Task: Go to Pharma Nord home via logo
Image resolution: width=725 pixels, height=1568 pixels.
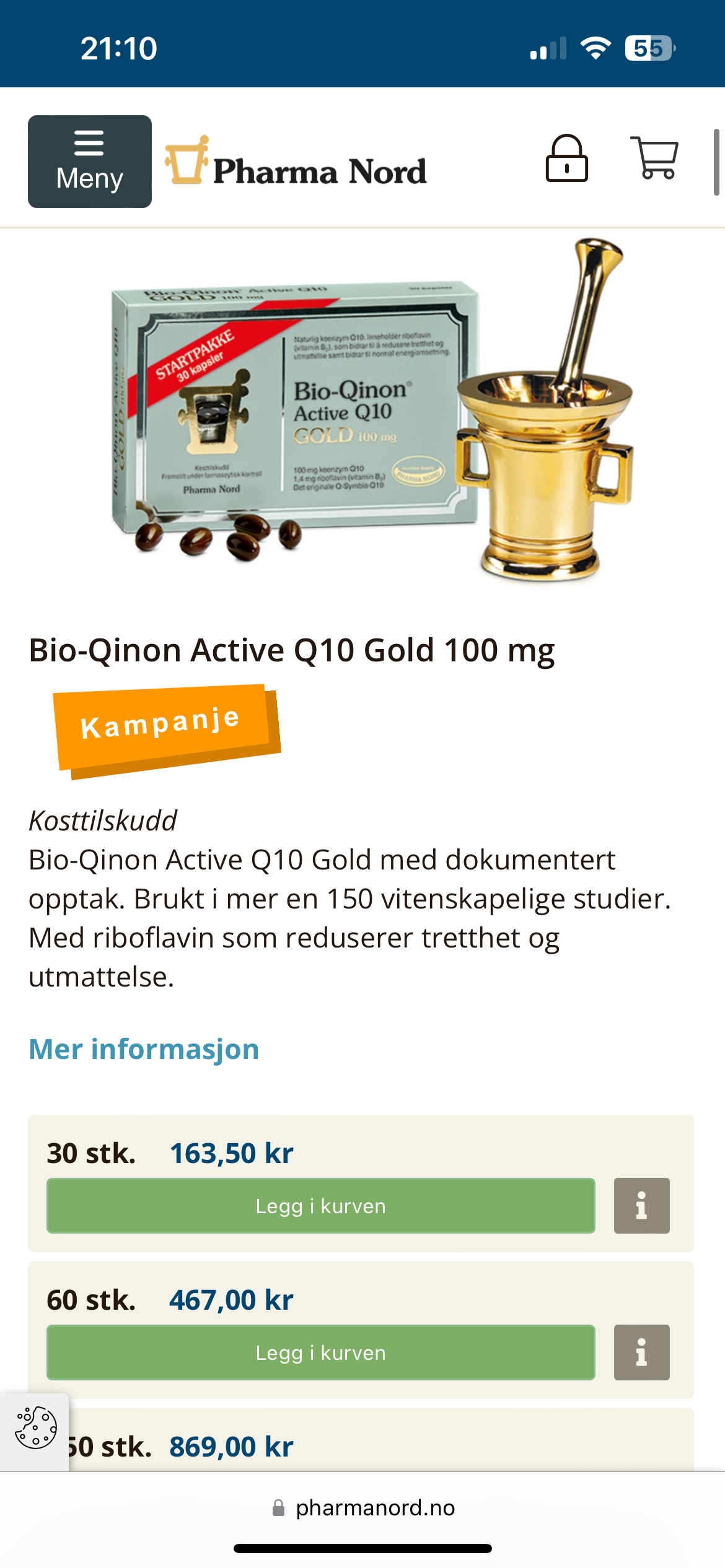Action: (x=296, y=162)
